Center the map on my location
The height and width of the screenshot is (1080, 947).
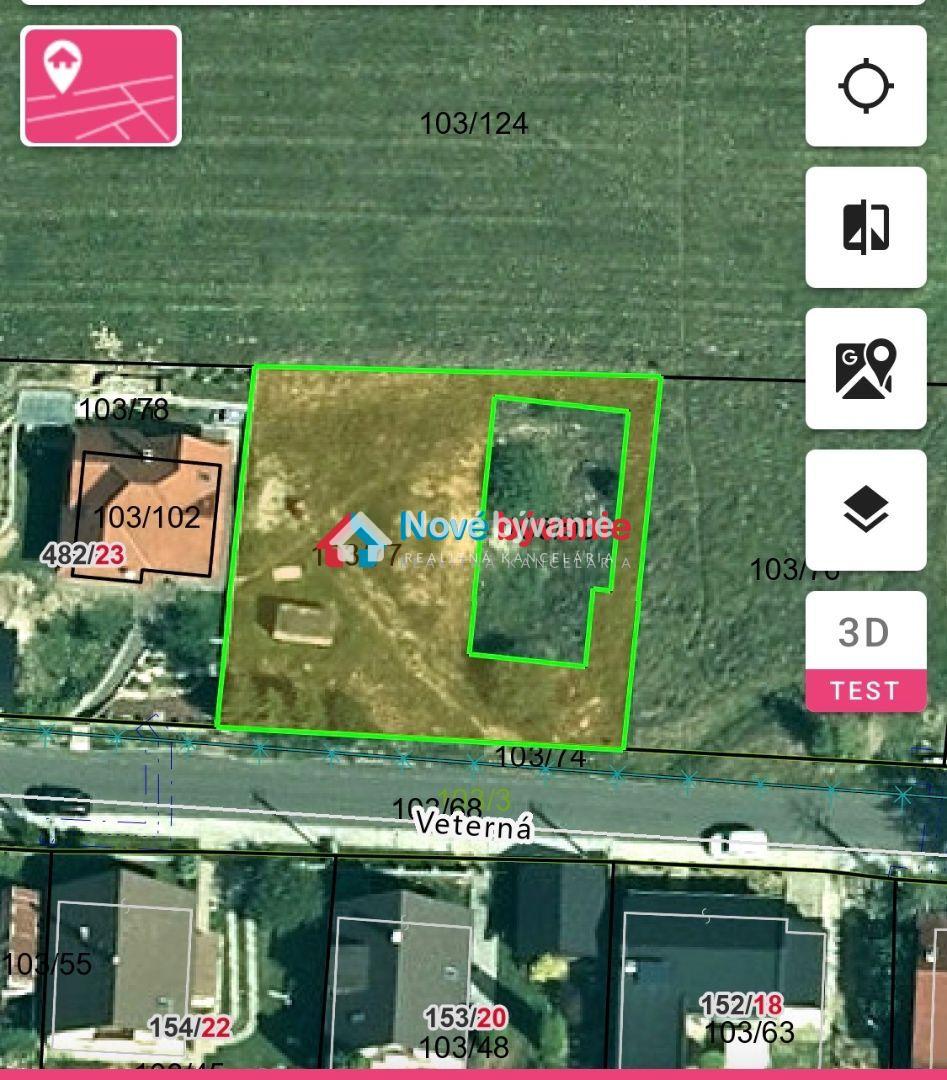click(865, 86)
